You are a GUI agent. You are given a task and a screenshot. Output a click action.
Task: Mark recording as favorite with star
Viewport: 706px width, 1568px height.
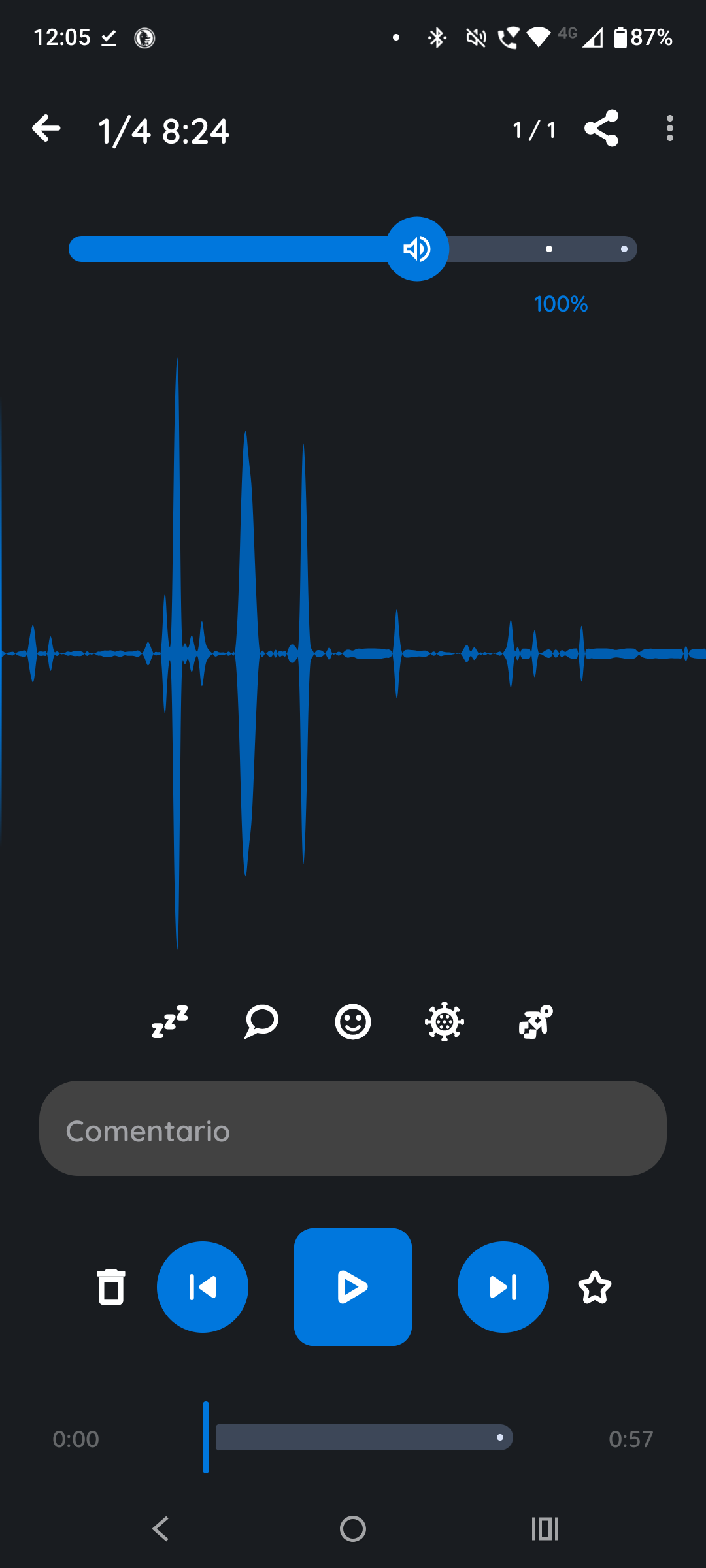[595, 1287]
